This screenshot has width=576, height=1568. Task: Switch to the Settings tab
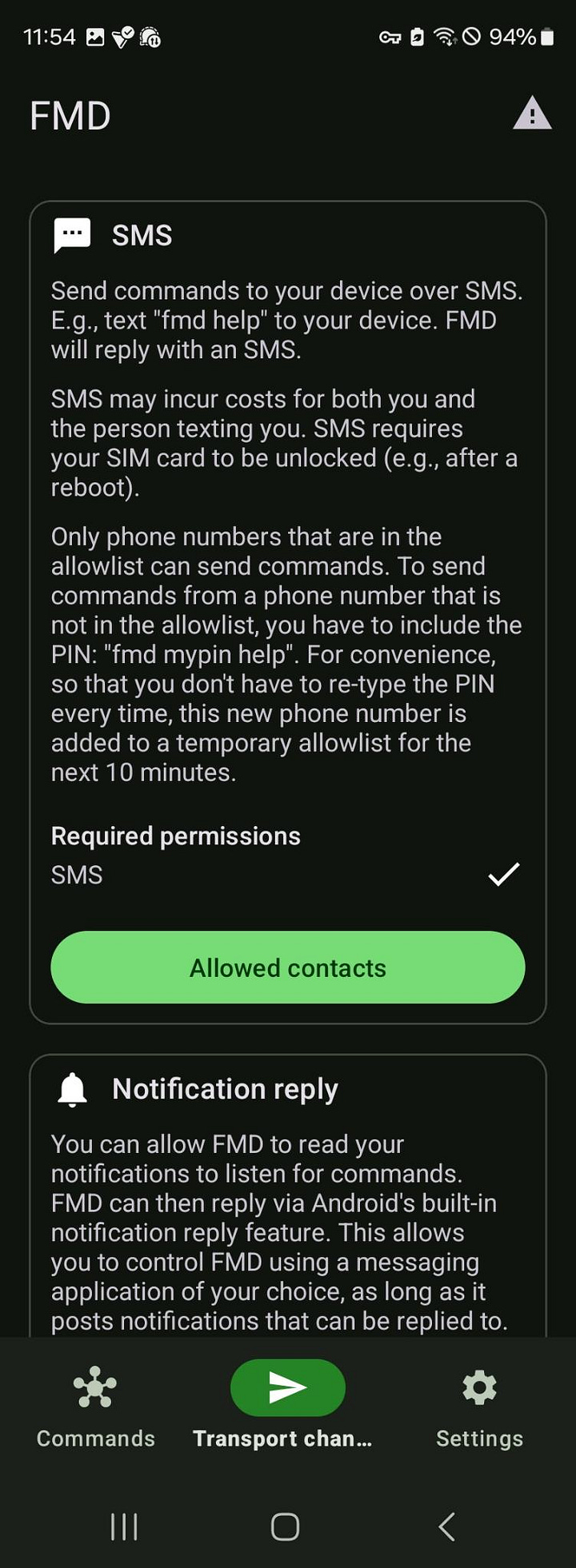479,1407
